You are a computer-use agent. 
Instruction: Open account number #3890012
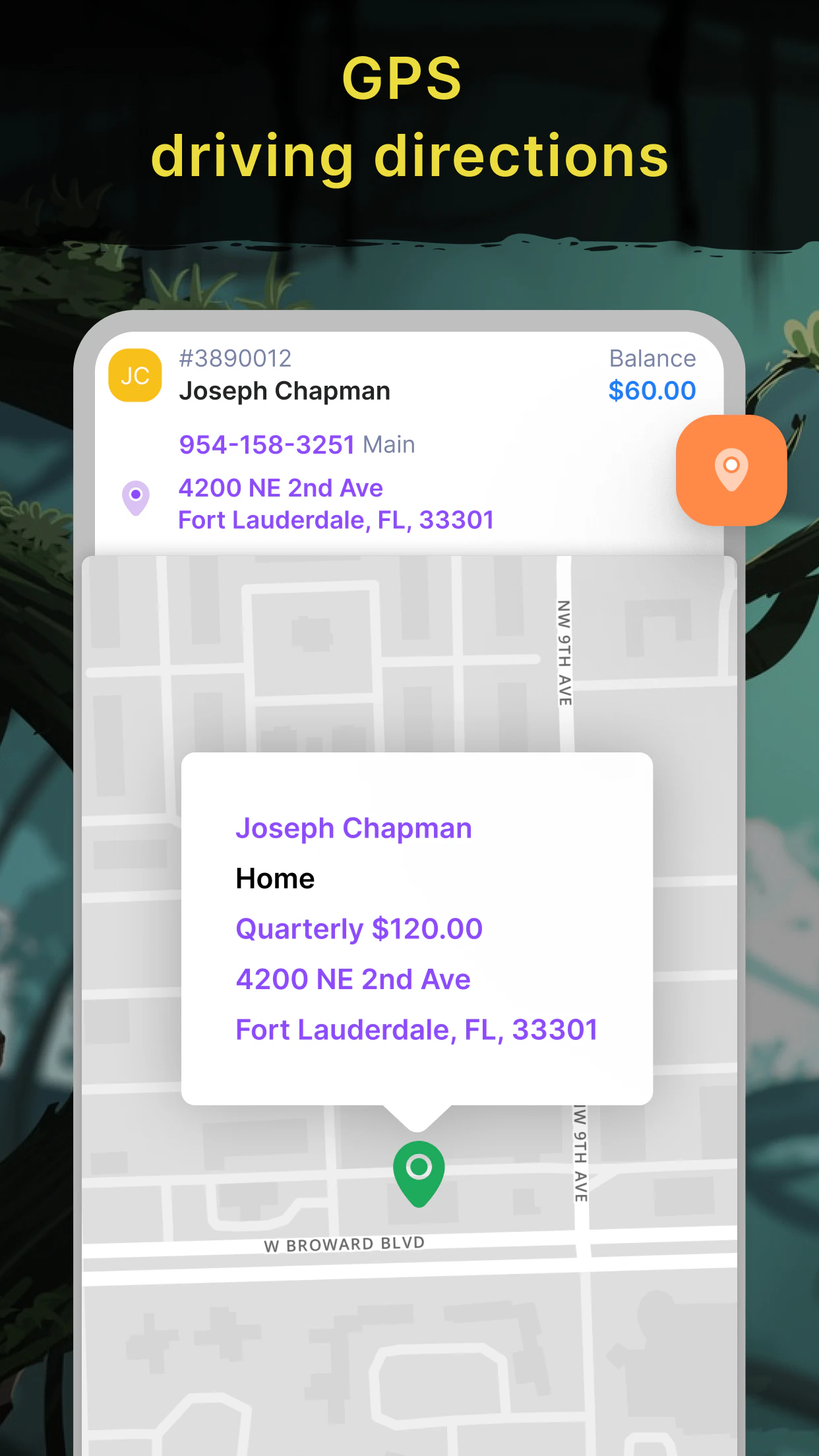(235, 357)
